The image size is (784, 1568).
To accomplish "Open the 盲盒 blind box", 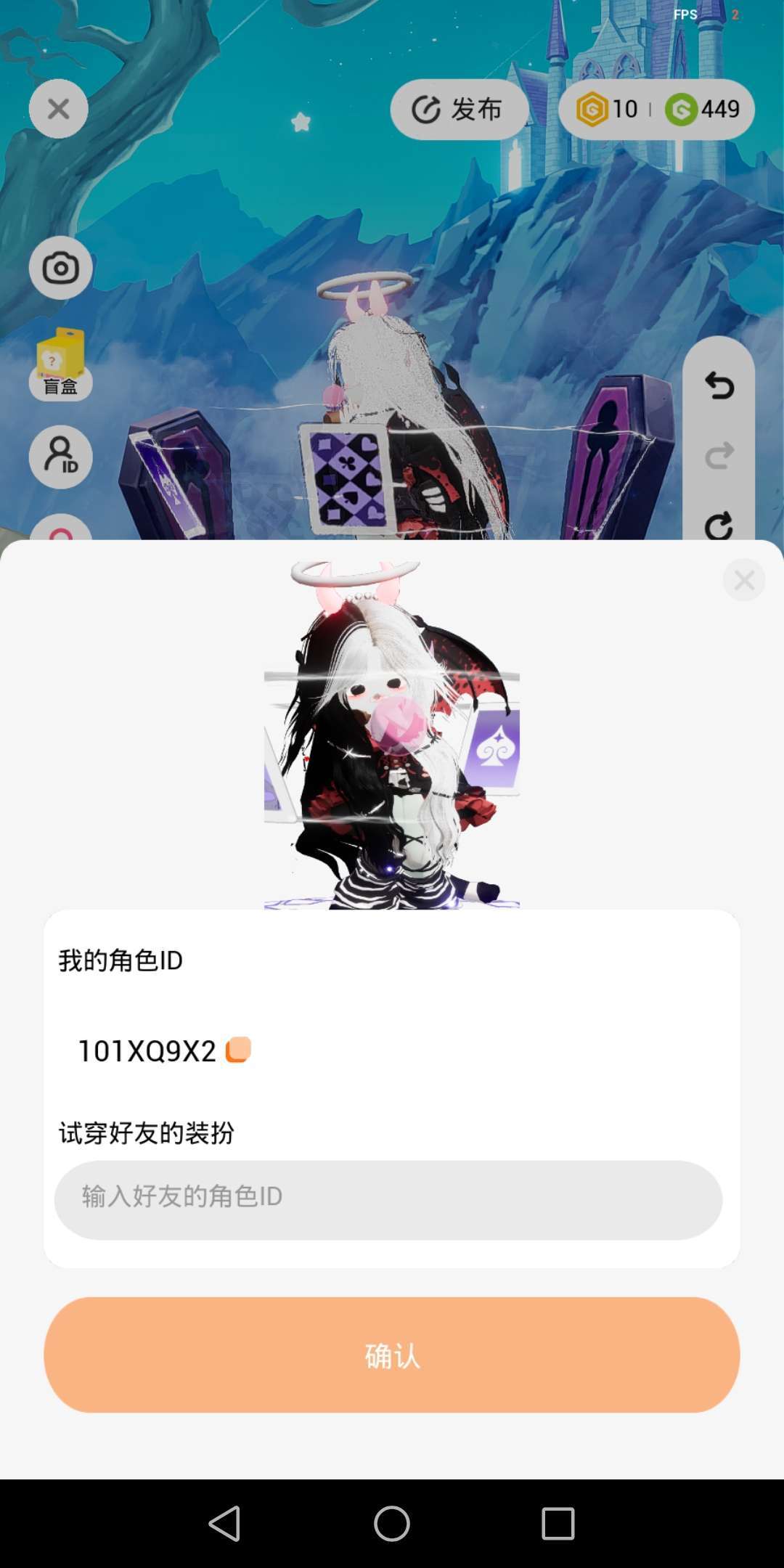I will (60, 364).
